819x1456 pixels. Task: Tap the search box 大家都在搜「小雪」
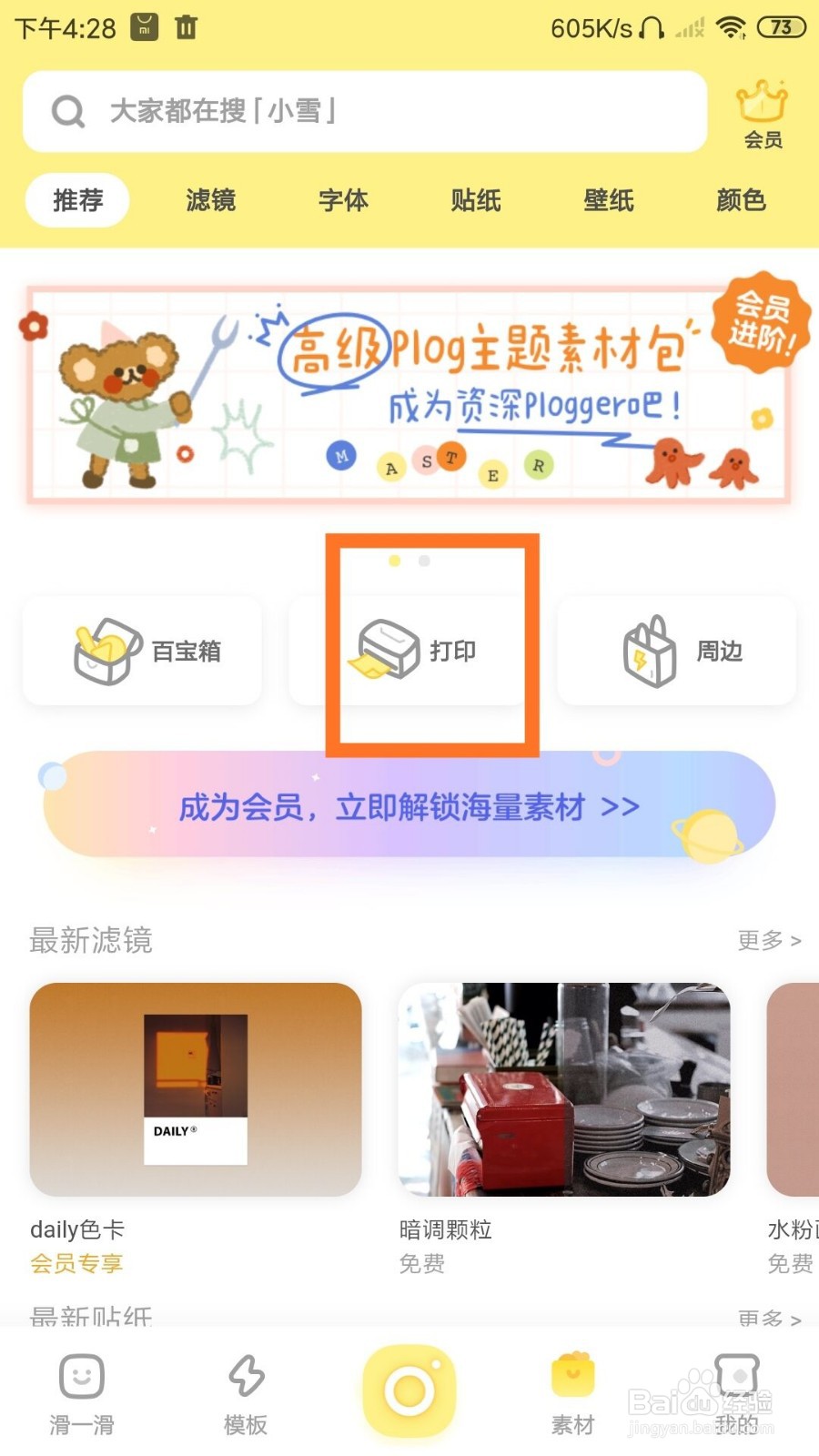364,111
